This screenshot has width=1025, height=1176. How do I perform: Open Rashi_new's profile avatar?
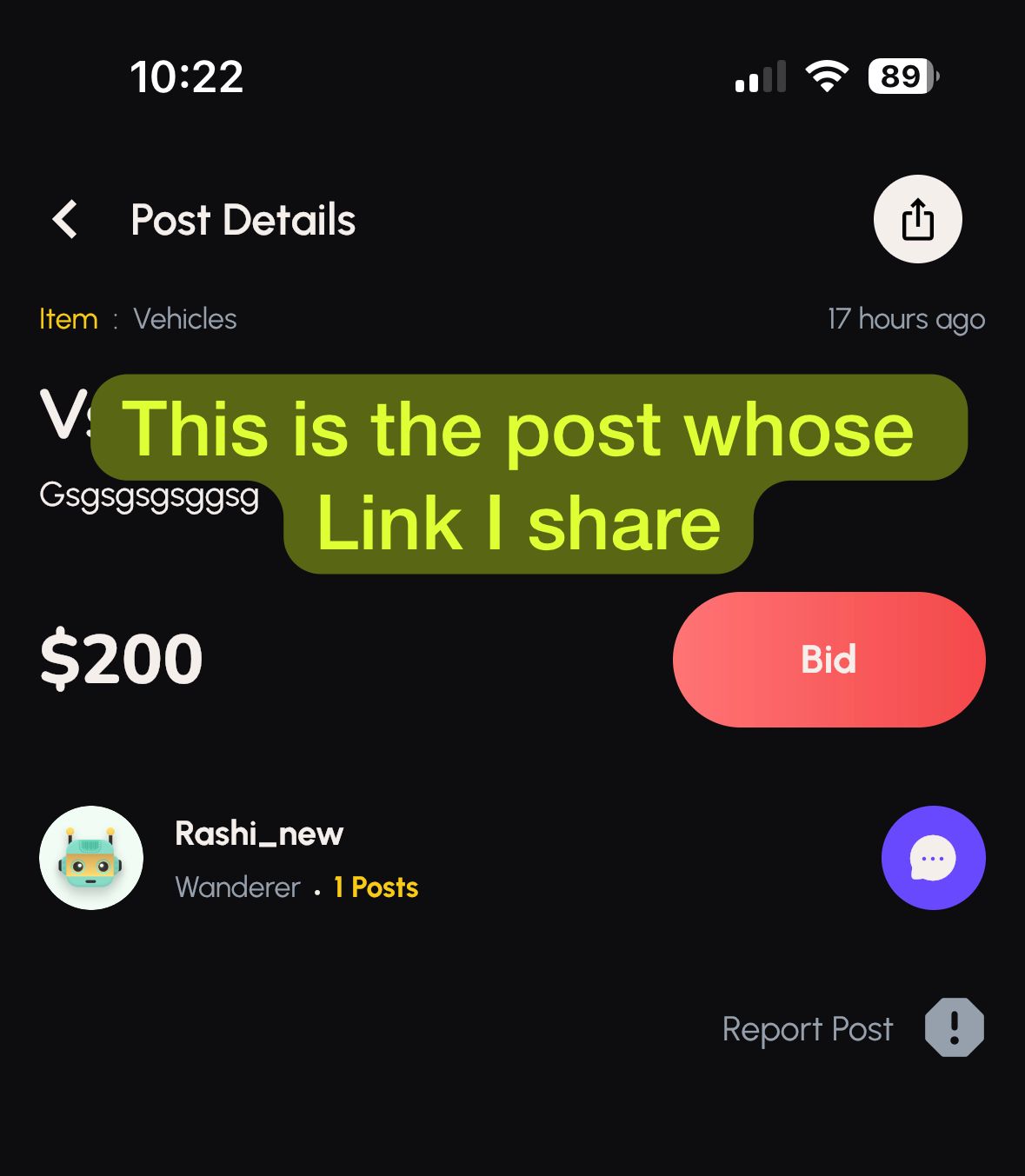[91, 858]
